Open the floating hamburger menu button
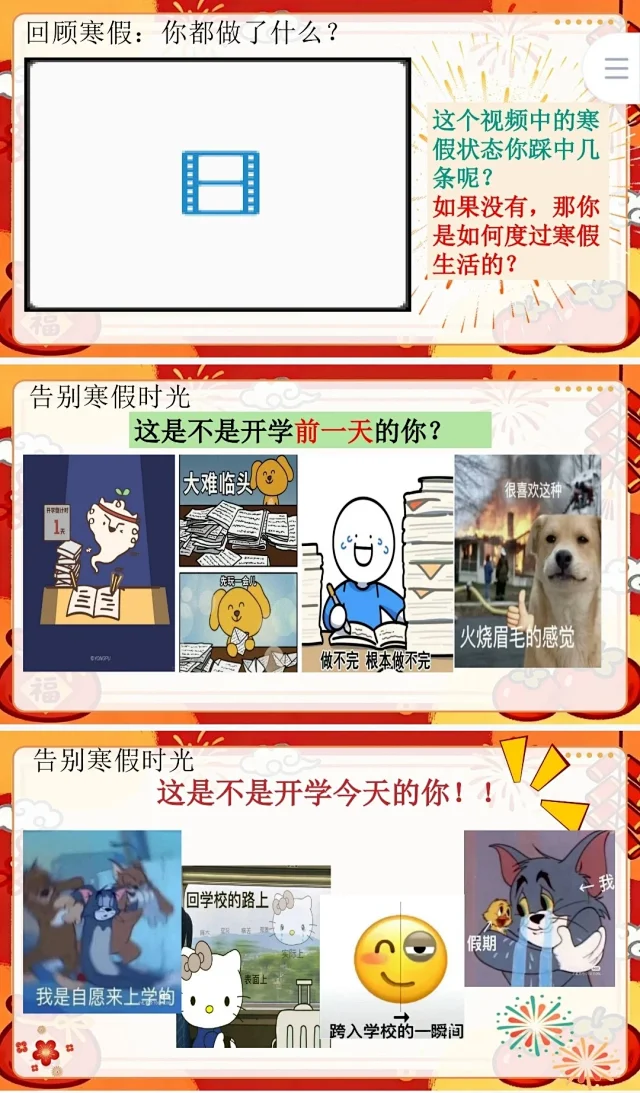Screen dimensions: 640x1093 [x=616, y=68]
